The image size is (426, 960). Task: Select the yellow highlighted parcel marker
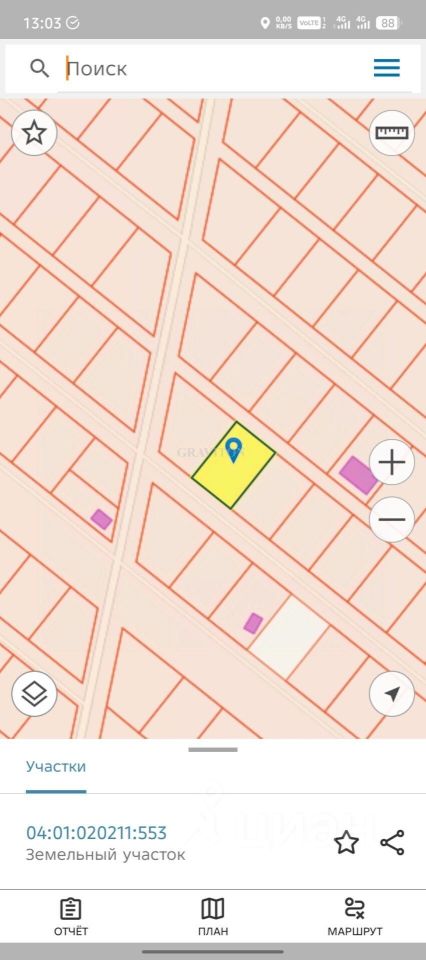click(x=233, y=451)
